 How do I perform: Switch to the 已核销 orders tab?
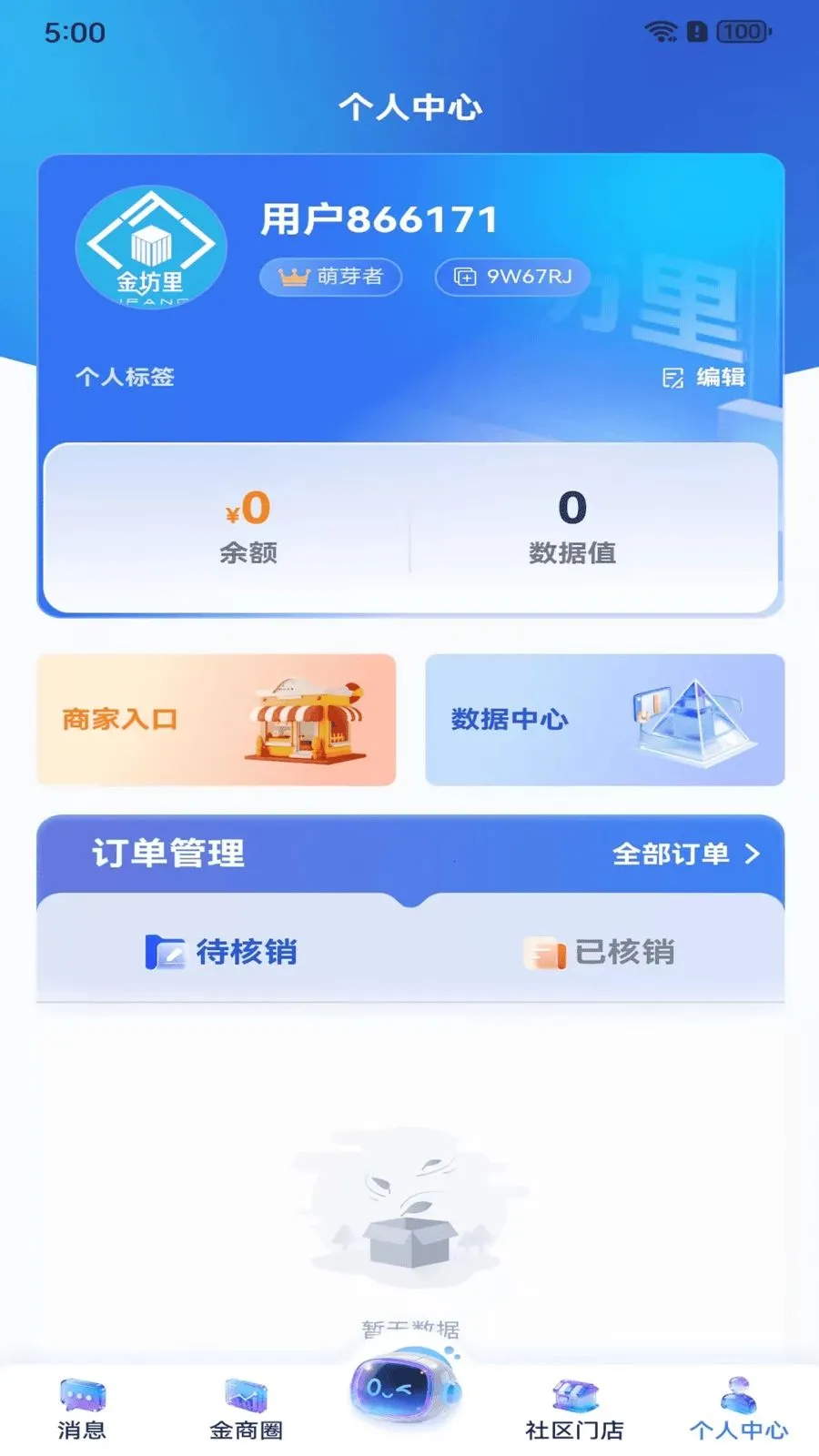[x=601, y=952]
